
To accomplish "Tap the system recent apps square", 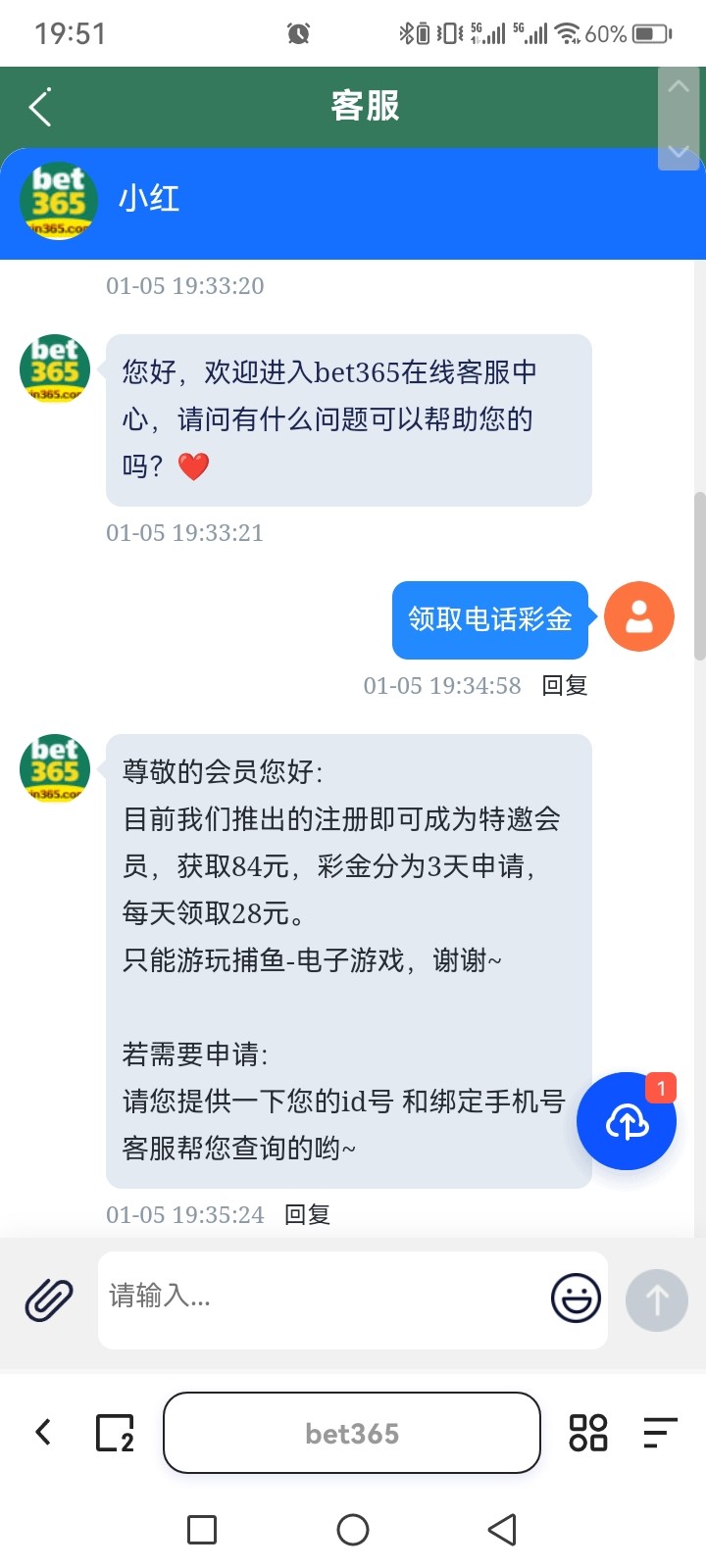I will [x=202, y=1530].
